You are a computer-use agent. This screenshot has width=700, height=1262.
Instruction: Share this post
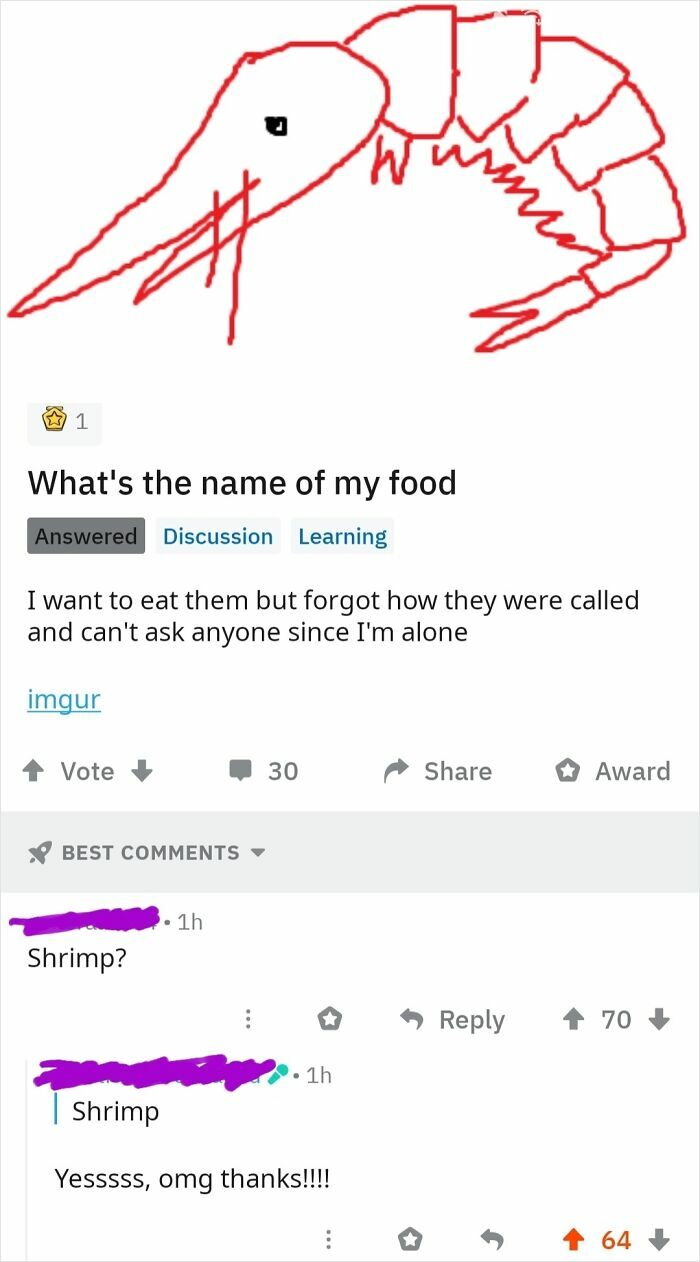pyautogui.click(x=439, y=771)
